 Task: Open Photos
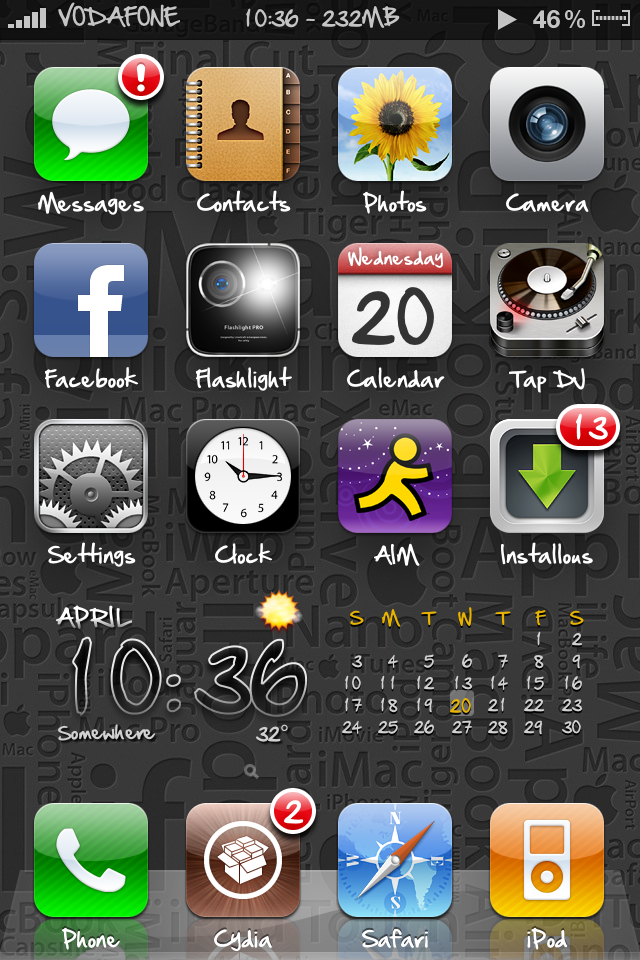[395, 125]
